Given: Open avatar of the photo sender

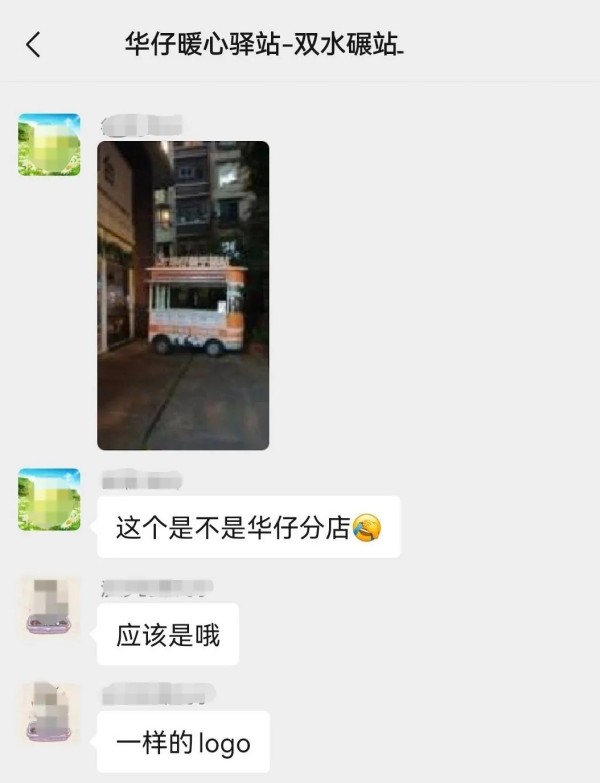Looking at the screenshot, I should pyautogui.click(x=49, y=145).
